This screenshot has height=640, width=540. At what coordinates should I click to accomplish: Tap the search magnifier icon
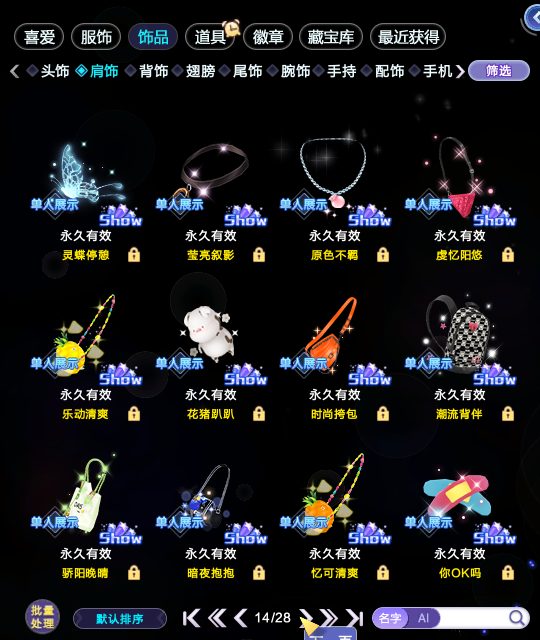pos(516,618)
